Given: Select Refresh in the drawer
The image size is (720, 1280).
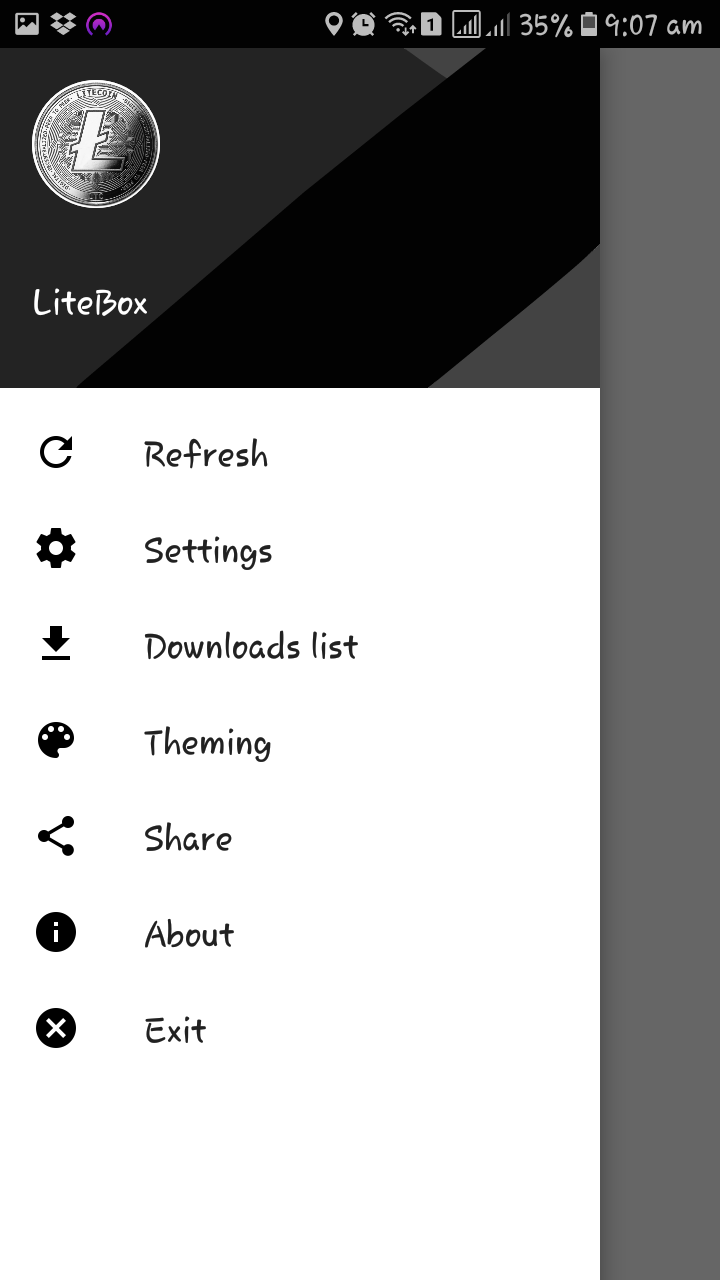Looking at the screenshot, I should tap(205, 454).
